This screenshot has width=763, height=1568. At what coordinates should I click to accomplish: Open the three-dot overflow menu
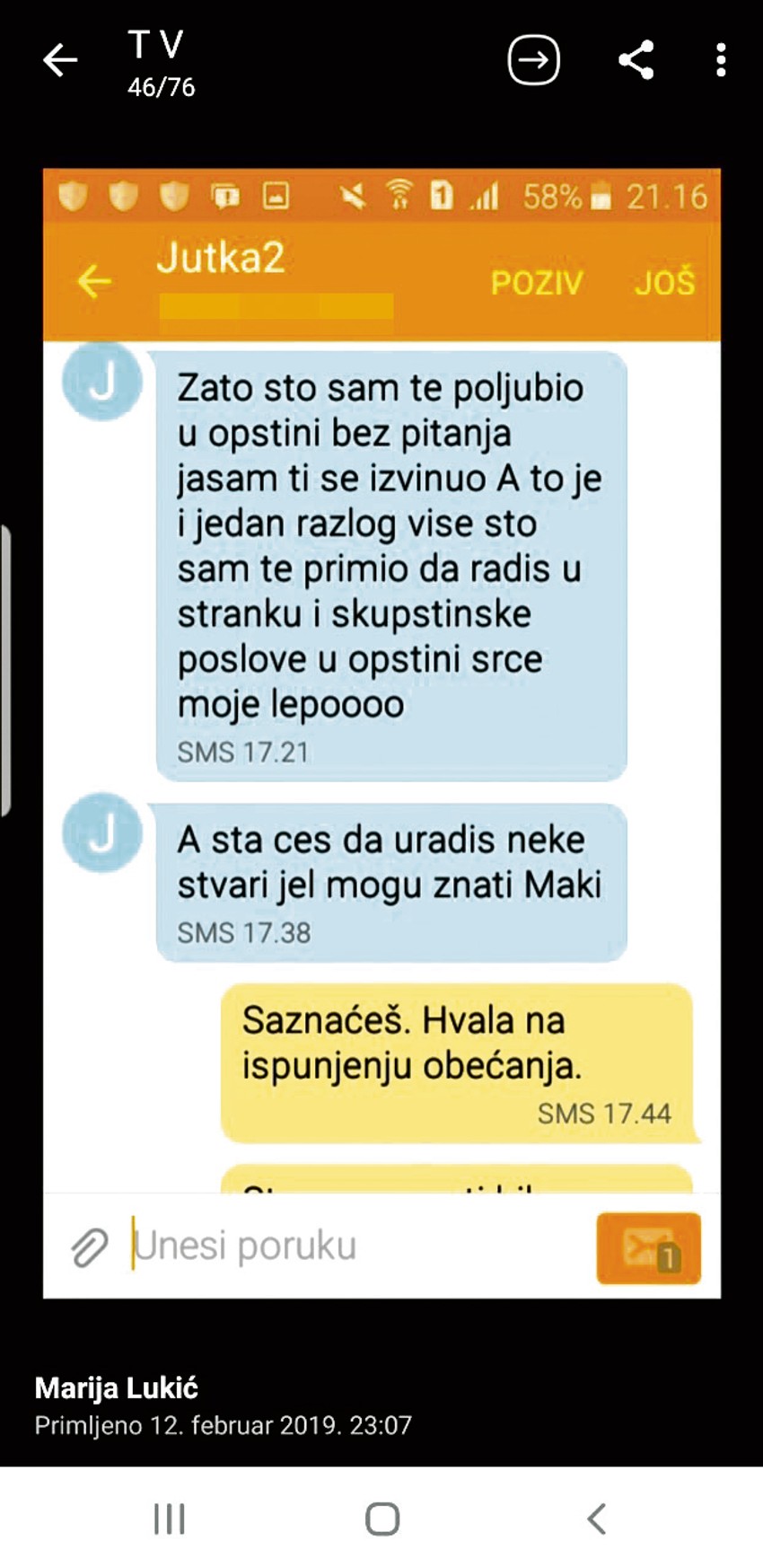721,61
